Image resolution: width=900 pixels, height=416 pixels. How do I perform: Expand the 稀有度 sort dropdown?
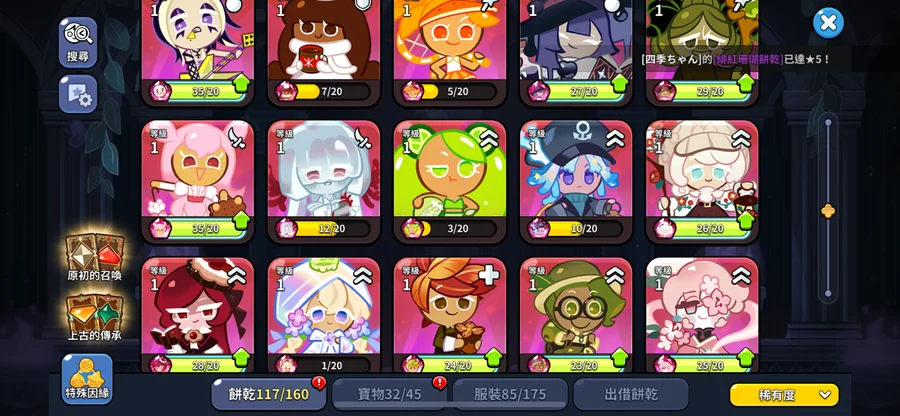784,395
